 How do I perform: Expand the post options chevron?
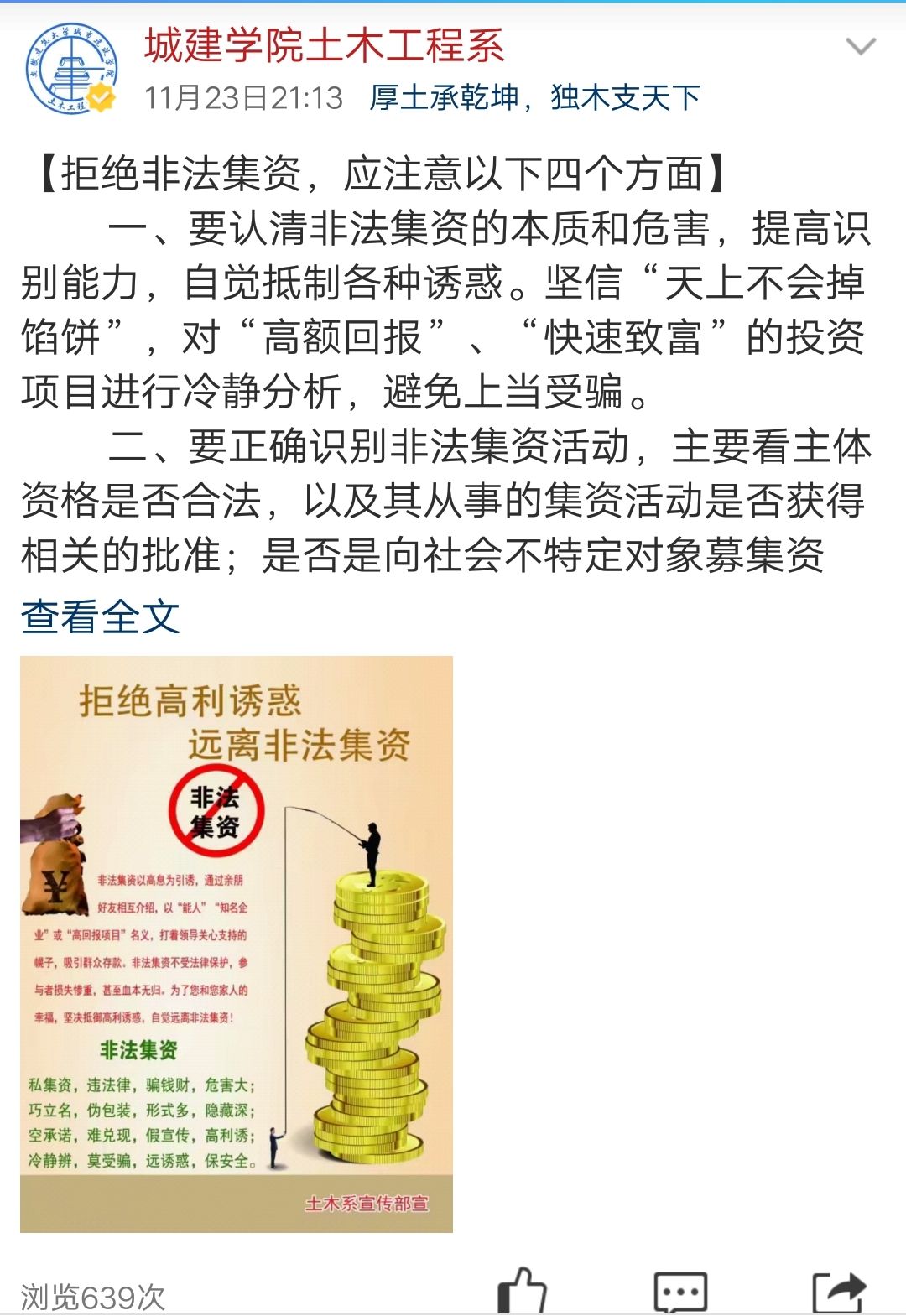point(861,47)
